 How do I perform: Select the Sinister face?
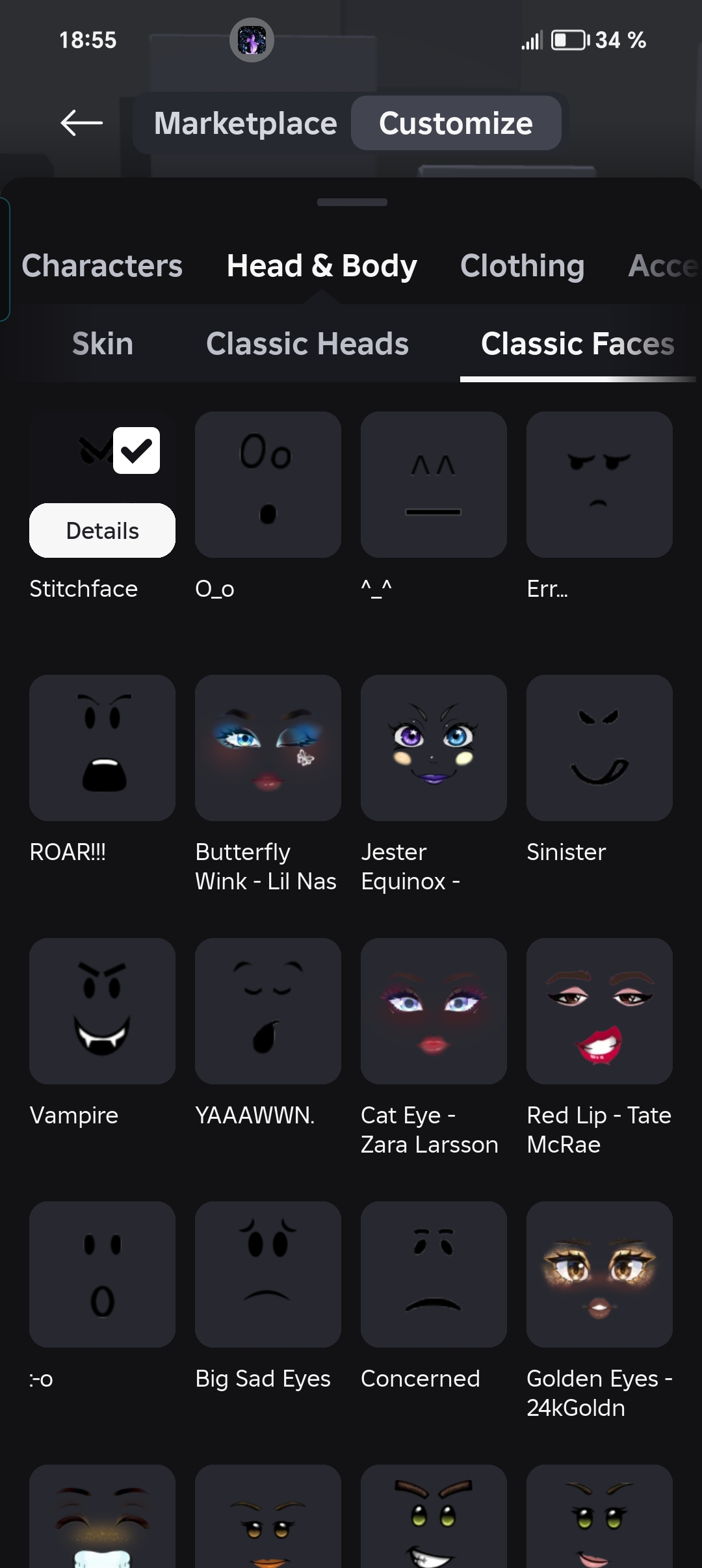[599, 748]
